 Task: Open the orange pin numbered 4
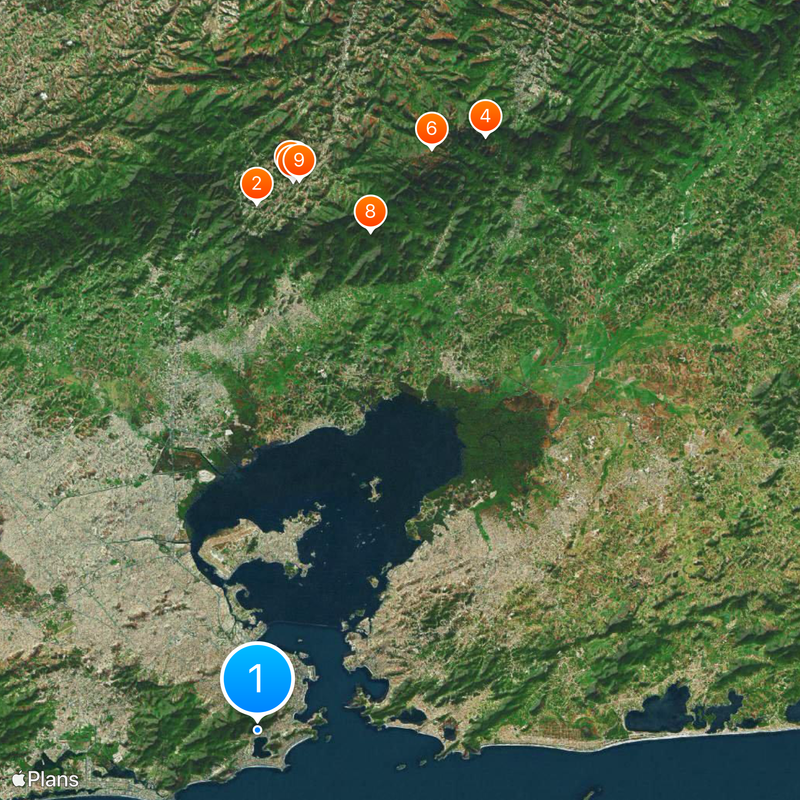point(485,116)
